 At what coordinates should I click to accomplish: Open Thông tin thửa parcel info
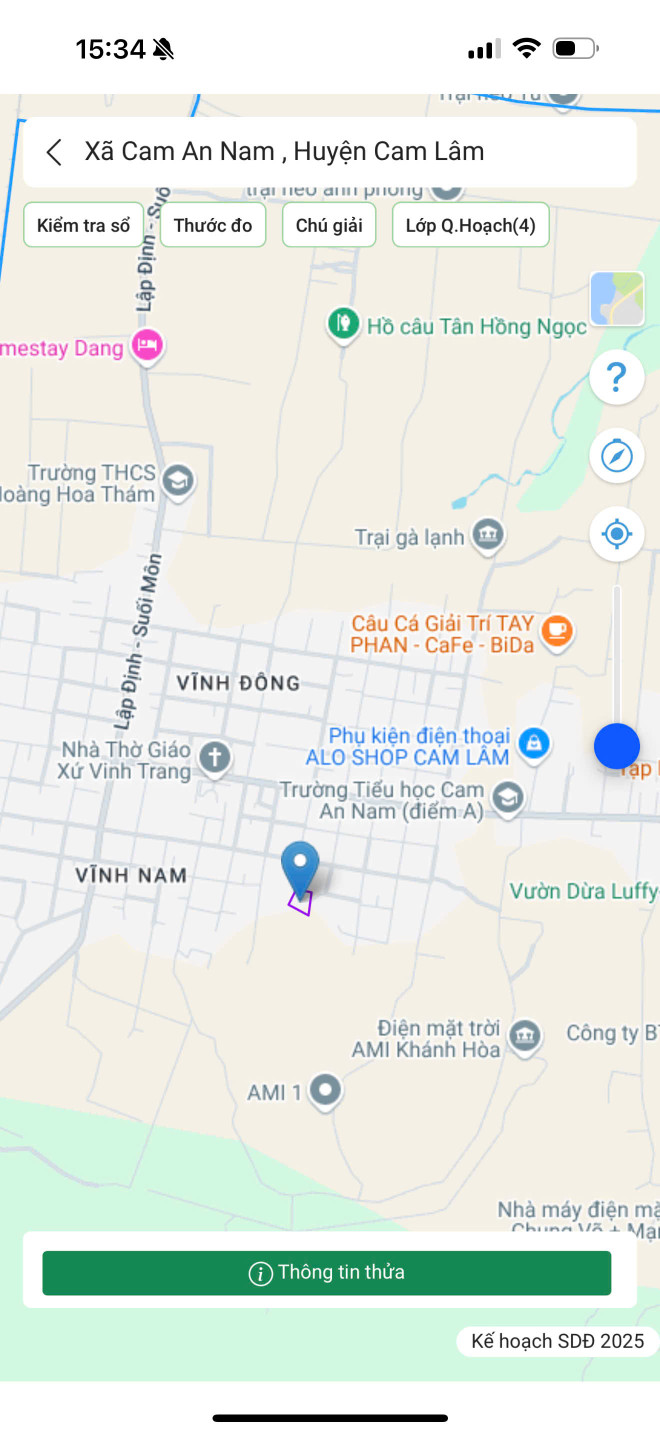coord(326,1273)
